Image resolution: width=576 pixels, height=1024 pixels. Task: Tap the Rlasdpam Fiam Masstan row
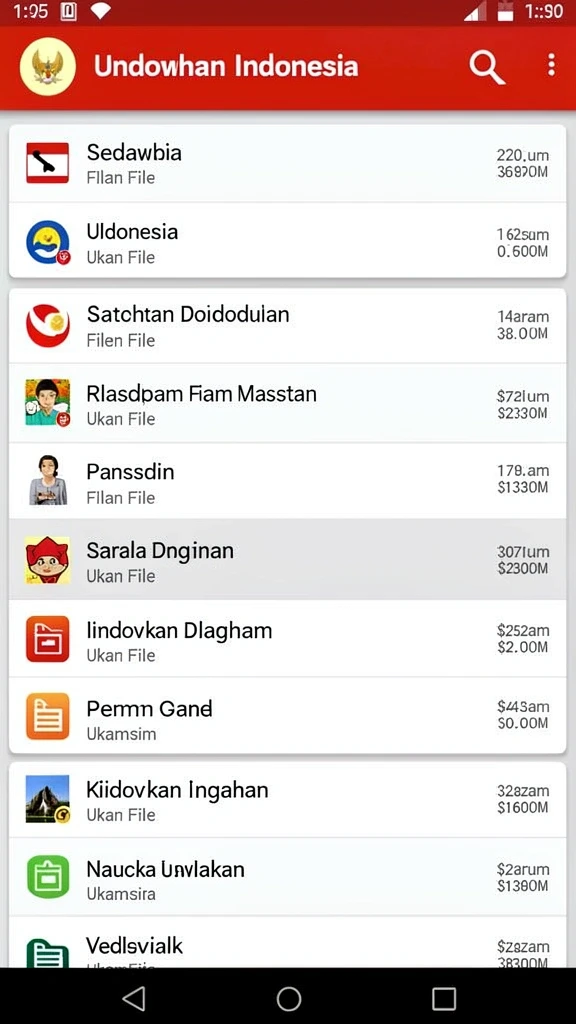pyautogui.click(x=287, y=404)
